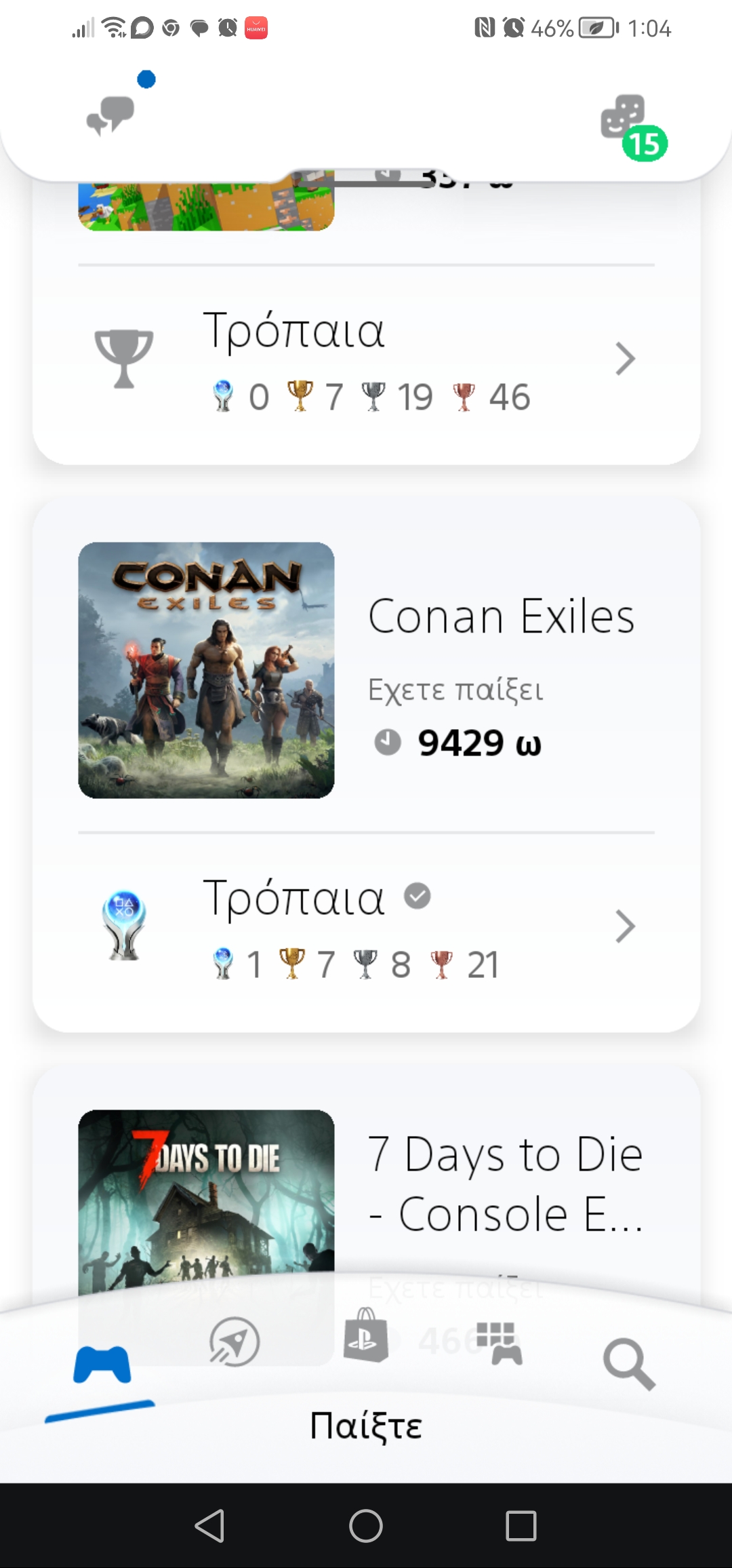The width and height of the screenshot is (732, 1568).
Task: Open 7 Days to Die game card
Action: (x=504, y=1183)
